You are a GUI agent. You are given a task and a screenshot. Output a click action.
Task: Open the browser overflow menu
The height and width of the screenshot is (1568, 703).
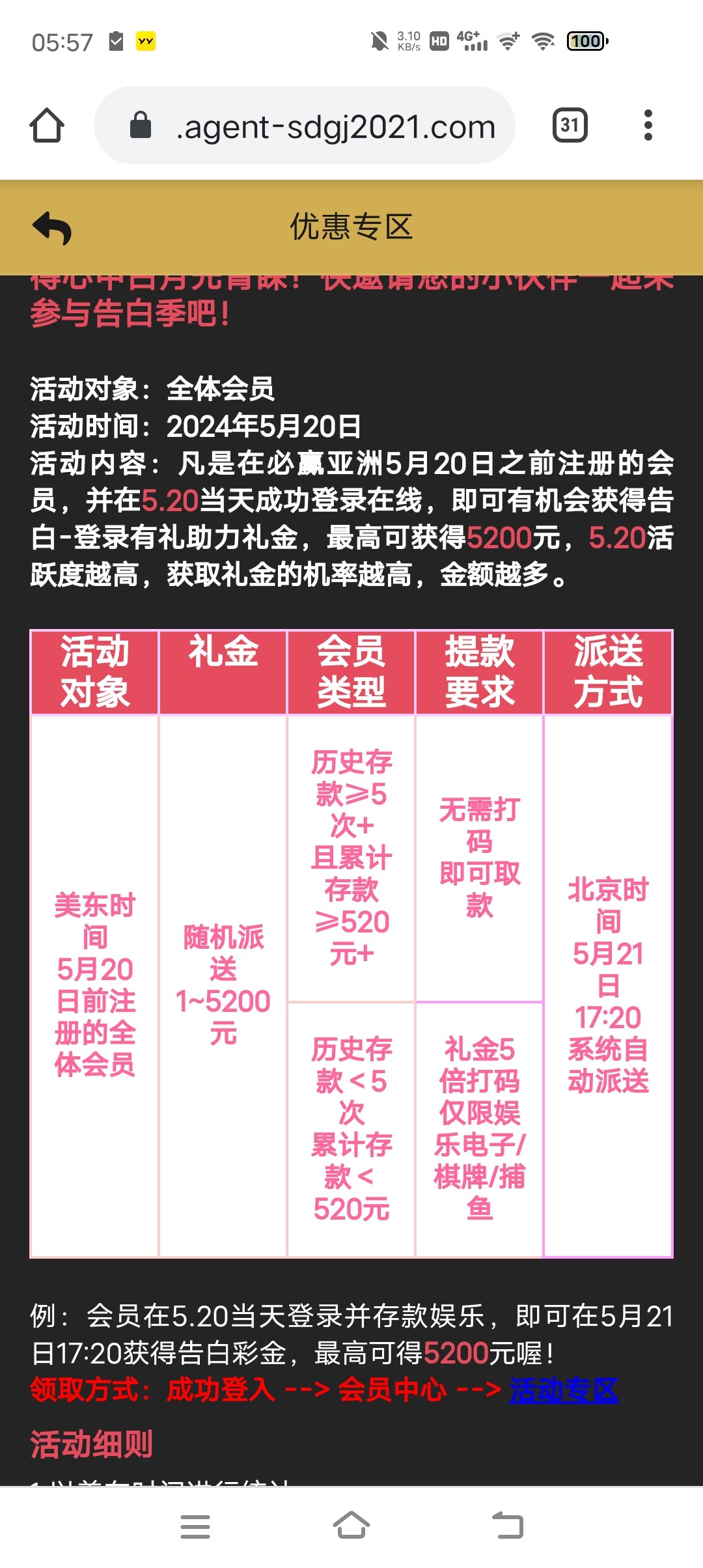[x=648, y=125]
